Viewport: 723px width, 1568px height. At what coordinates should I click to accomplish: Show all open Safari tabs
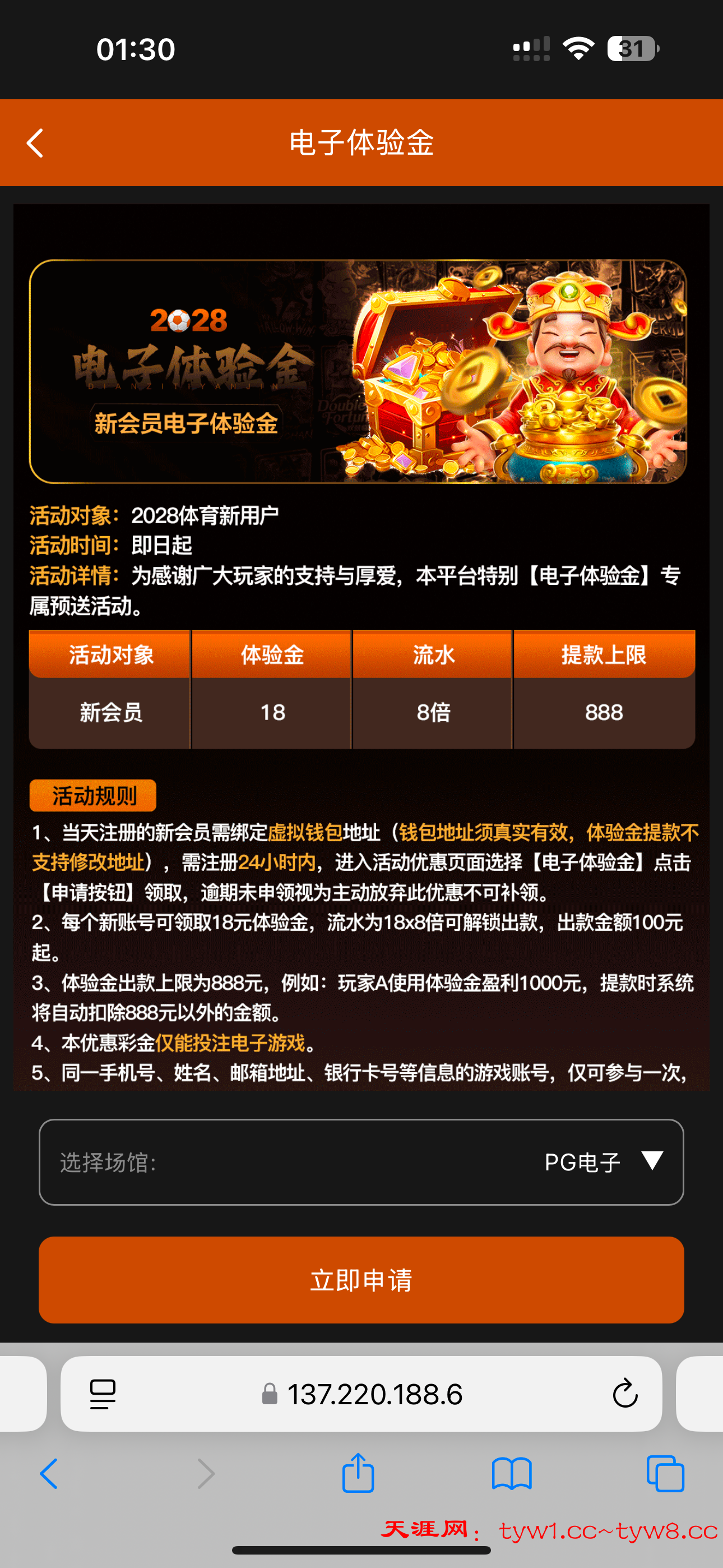(x=665, y=1474)
